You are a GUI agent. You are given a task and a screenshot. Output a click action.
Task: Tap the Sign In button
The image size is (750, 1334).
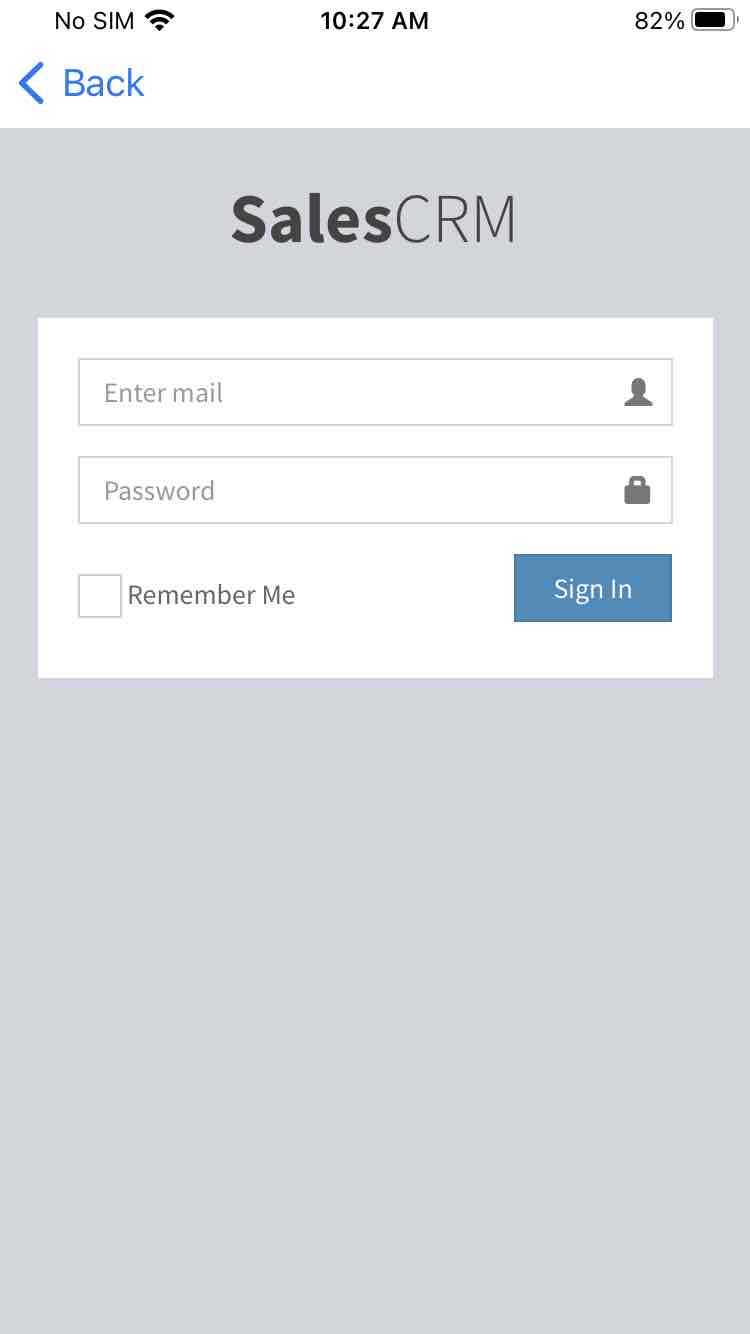[593, 588]
